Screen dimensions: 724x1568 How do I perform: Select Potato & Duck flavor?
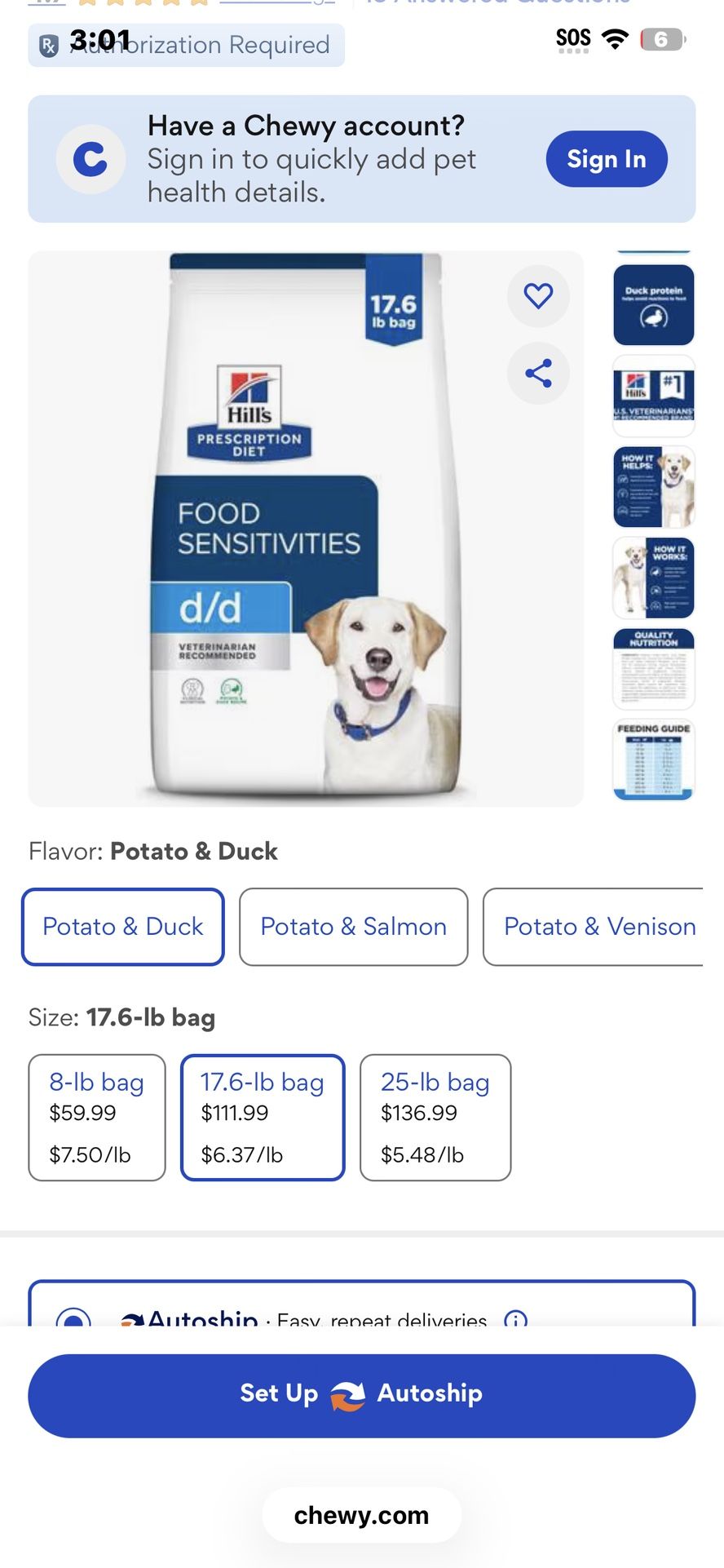(123, 927)
